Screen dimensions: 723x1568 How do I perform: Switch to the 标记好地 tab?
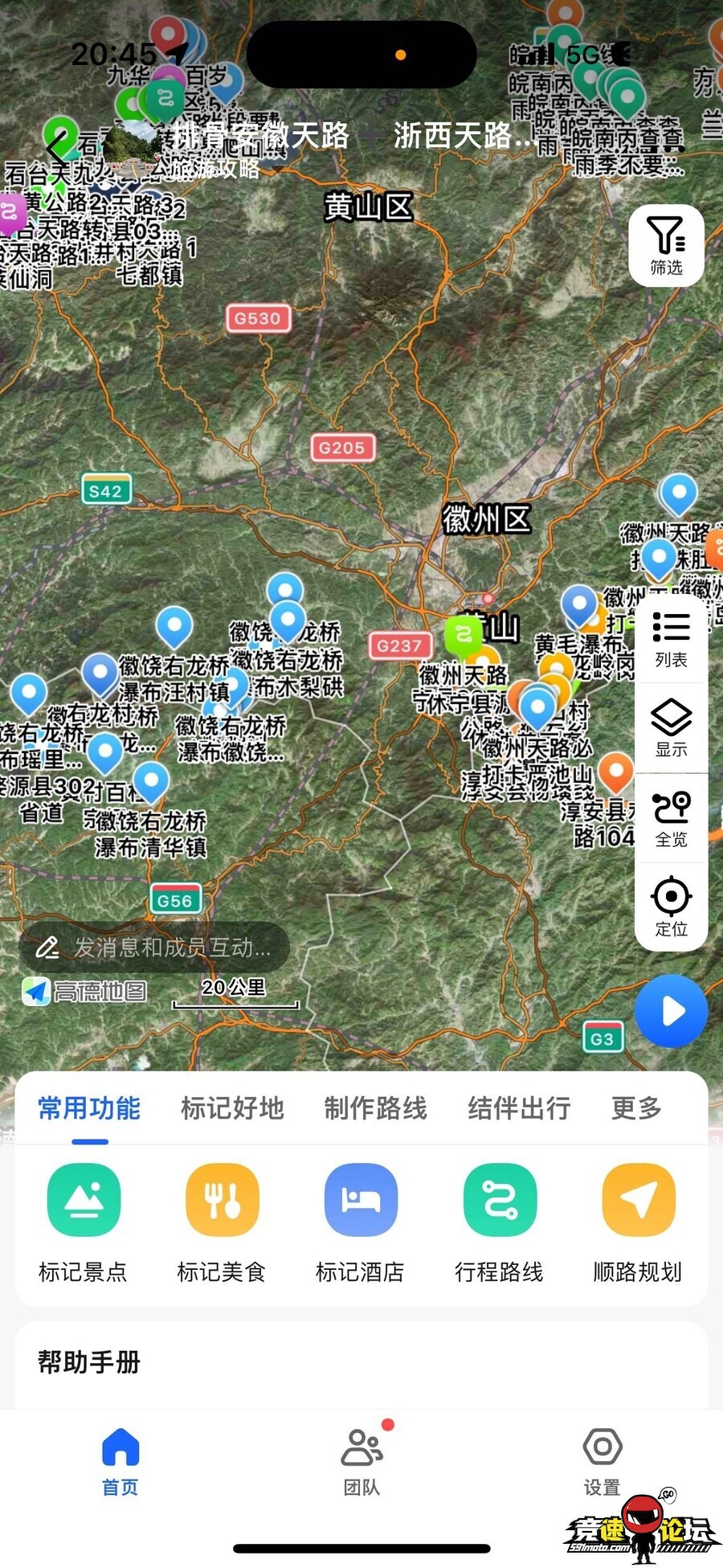click(x=232, y=1108)
